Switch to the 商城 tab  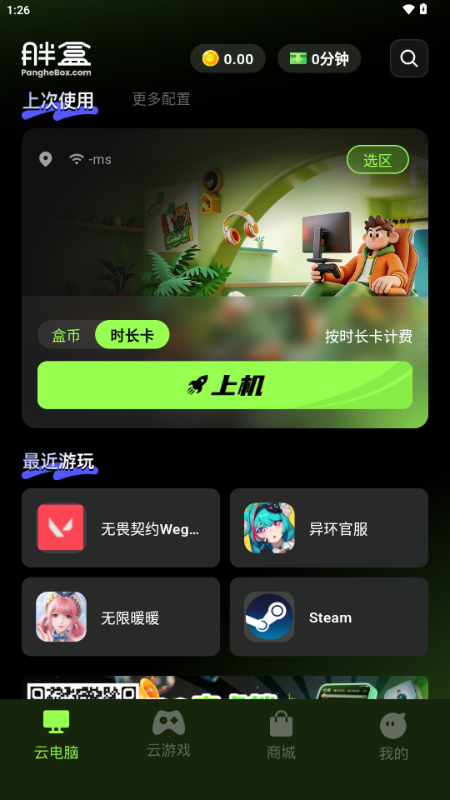point(281,734)
